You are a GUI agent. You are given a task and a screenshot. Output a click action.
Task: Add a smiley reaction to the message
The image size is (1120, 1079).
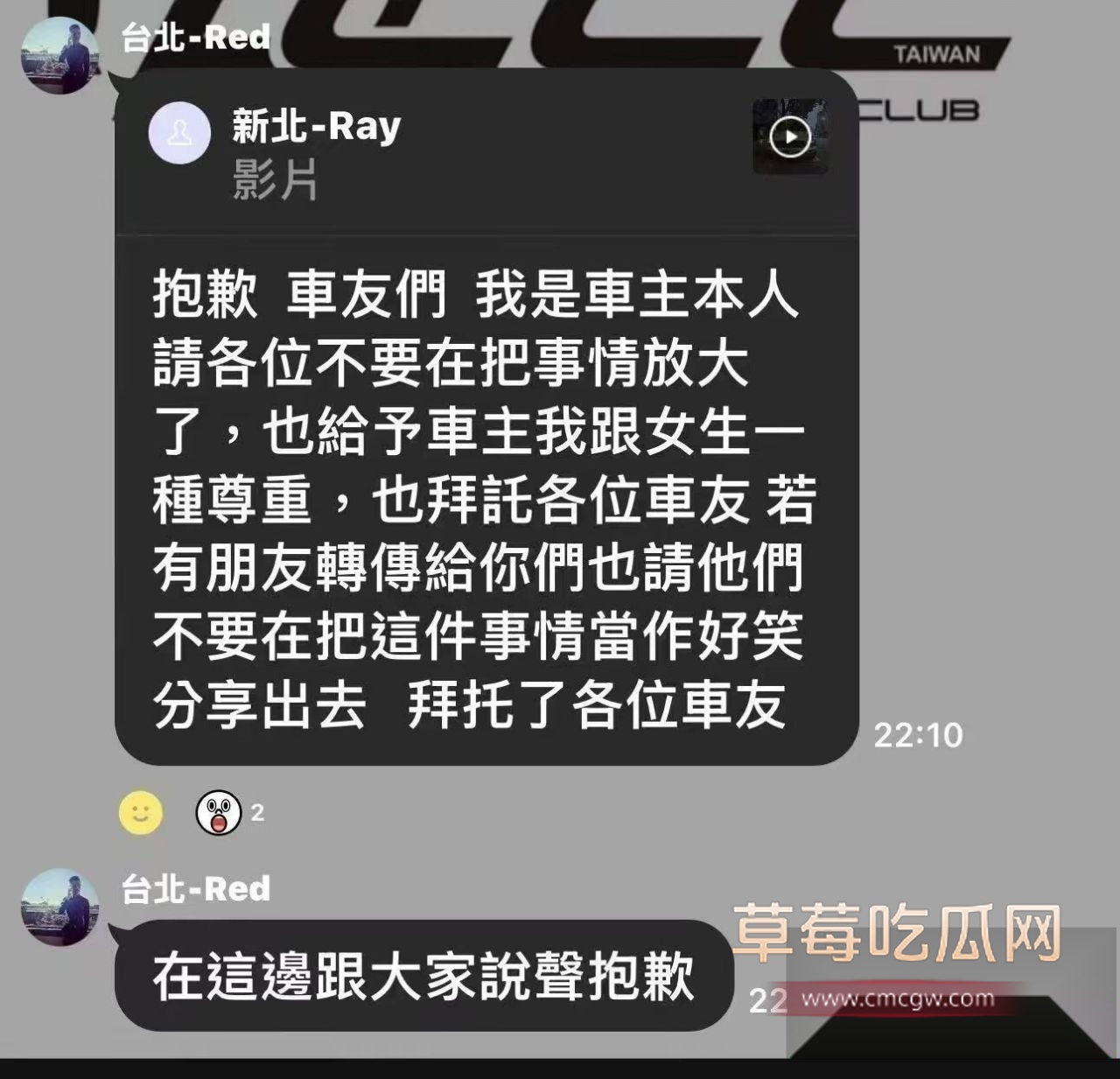(x=141, y=813)
